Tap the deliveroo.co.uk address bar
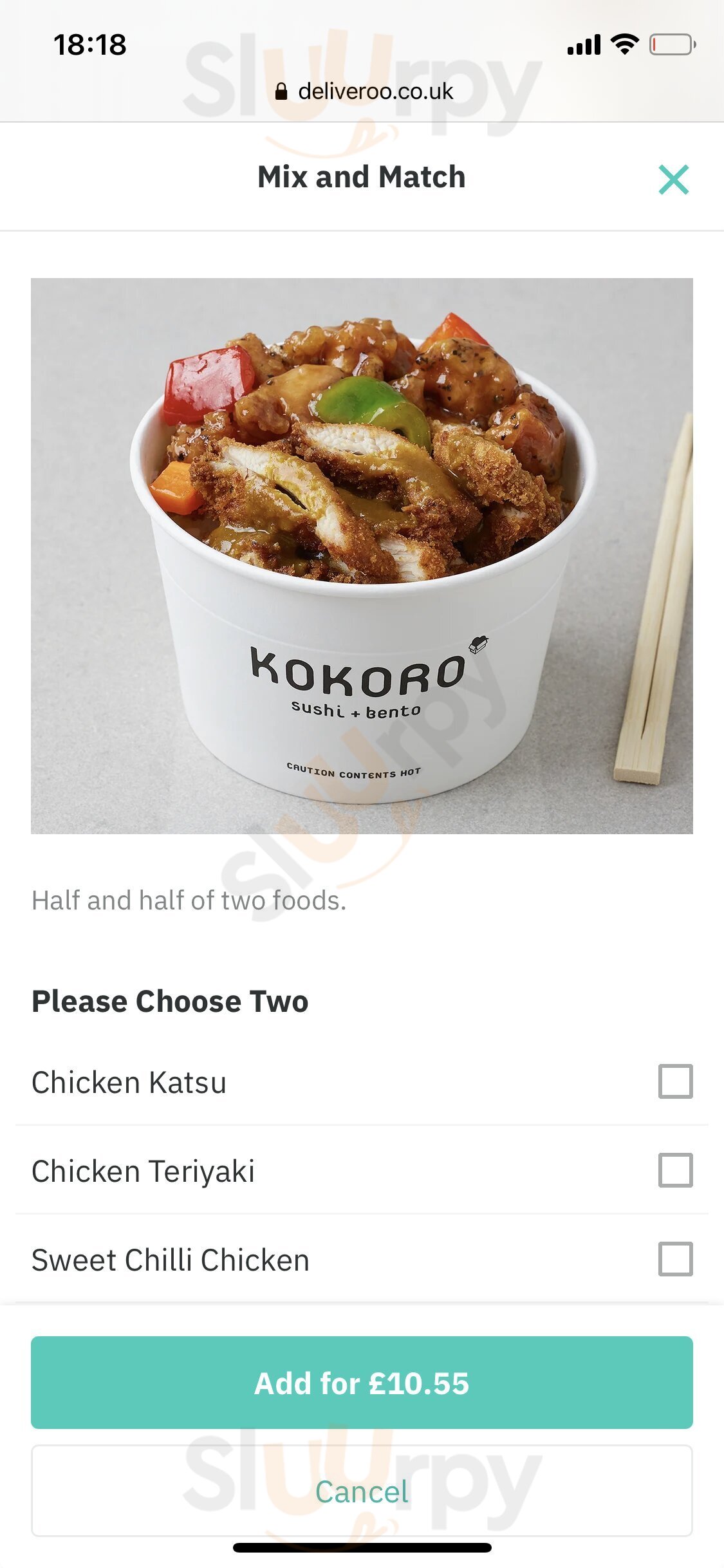Image resolution: width=724 pixels, height=1568 pixels. [x=364, y=91]
